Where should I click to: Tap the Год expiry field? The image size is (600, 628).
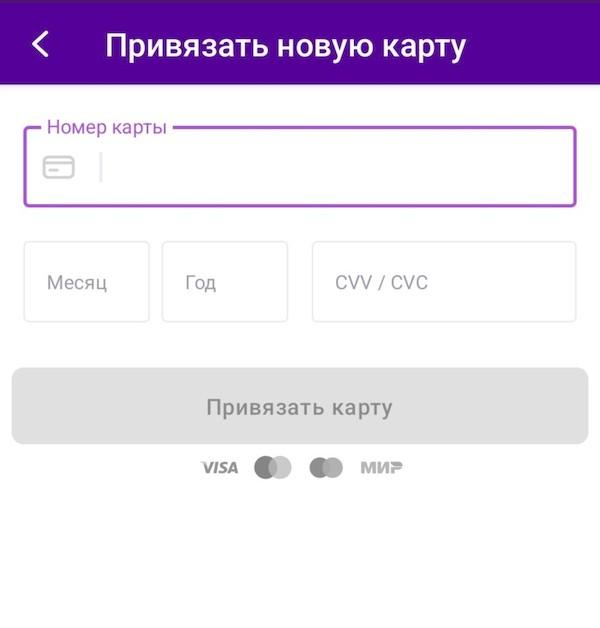pyautogui.click(x=224, y=282)
